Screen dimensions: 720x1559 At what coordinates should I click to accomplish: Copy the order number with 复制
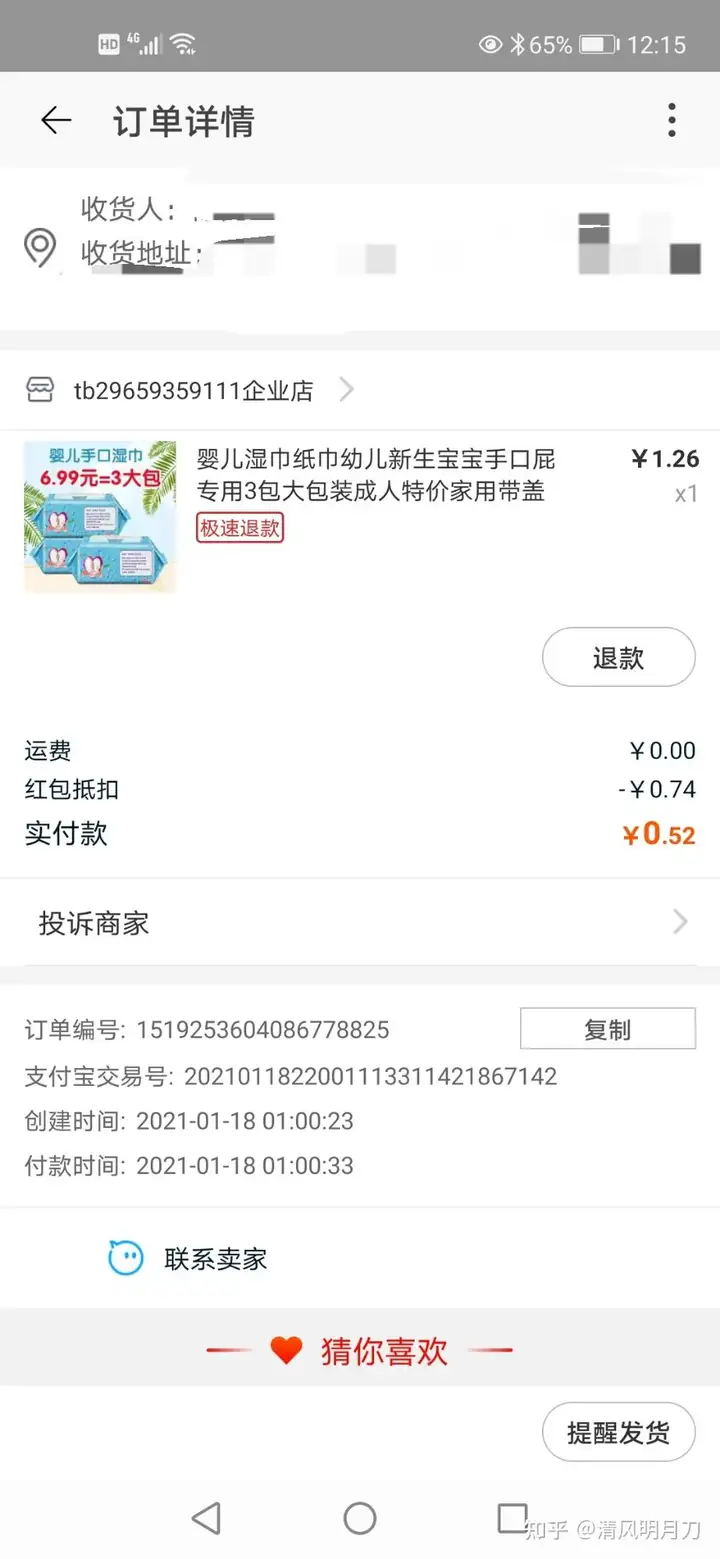click(607, 1029)
